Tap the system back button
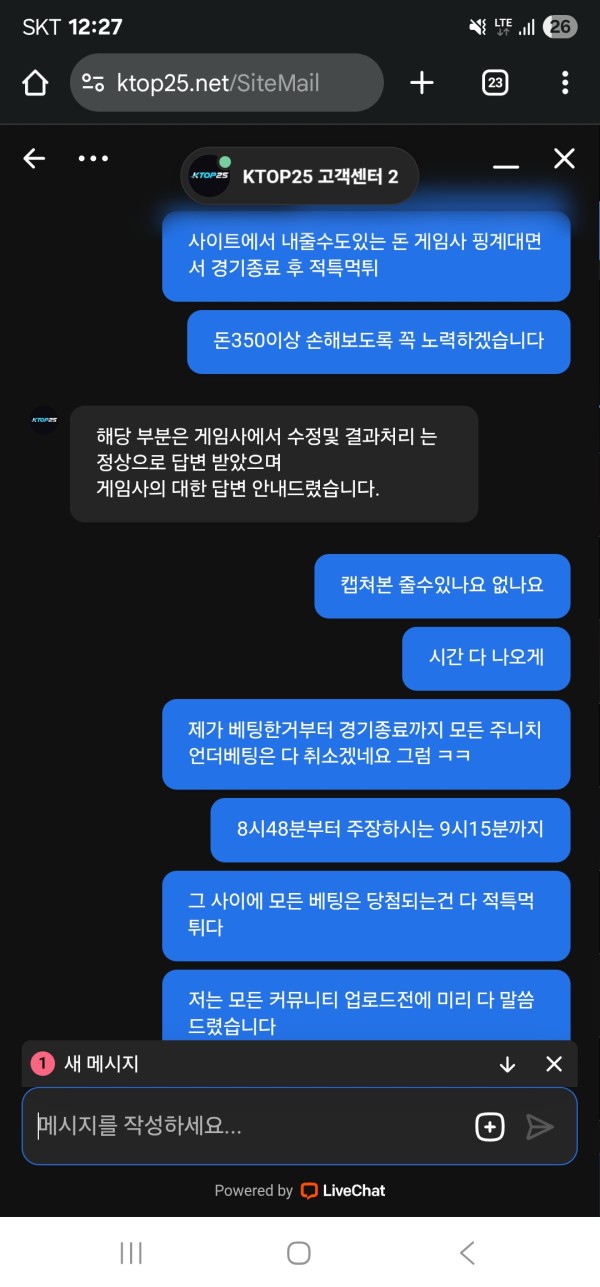 pyautogui.click(x=467, y=1253)
